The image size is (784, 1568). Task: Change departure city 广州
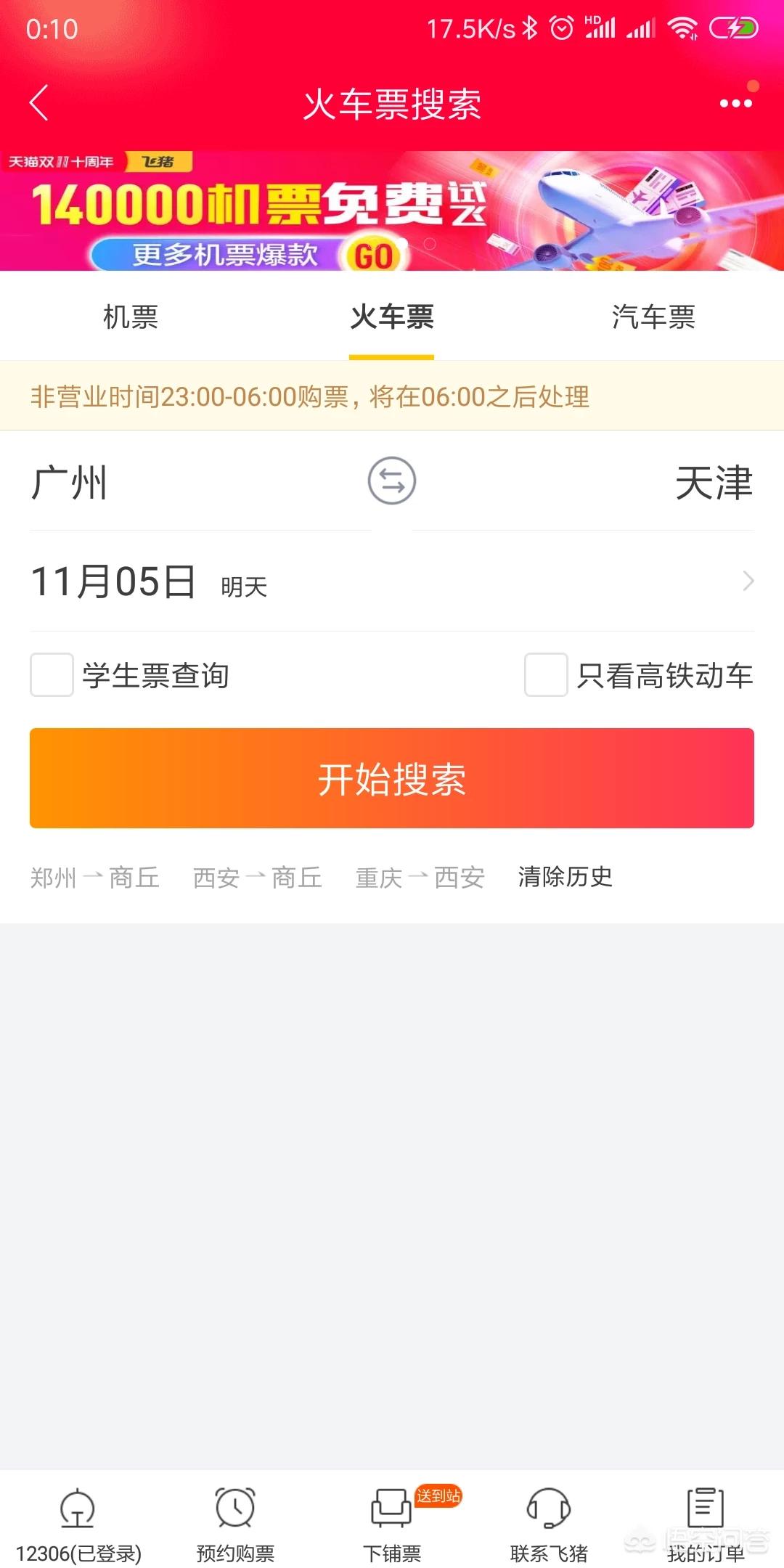pos(70,483)
